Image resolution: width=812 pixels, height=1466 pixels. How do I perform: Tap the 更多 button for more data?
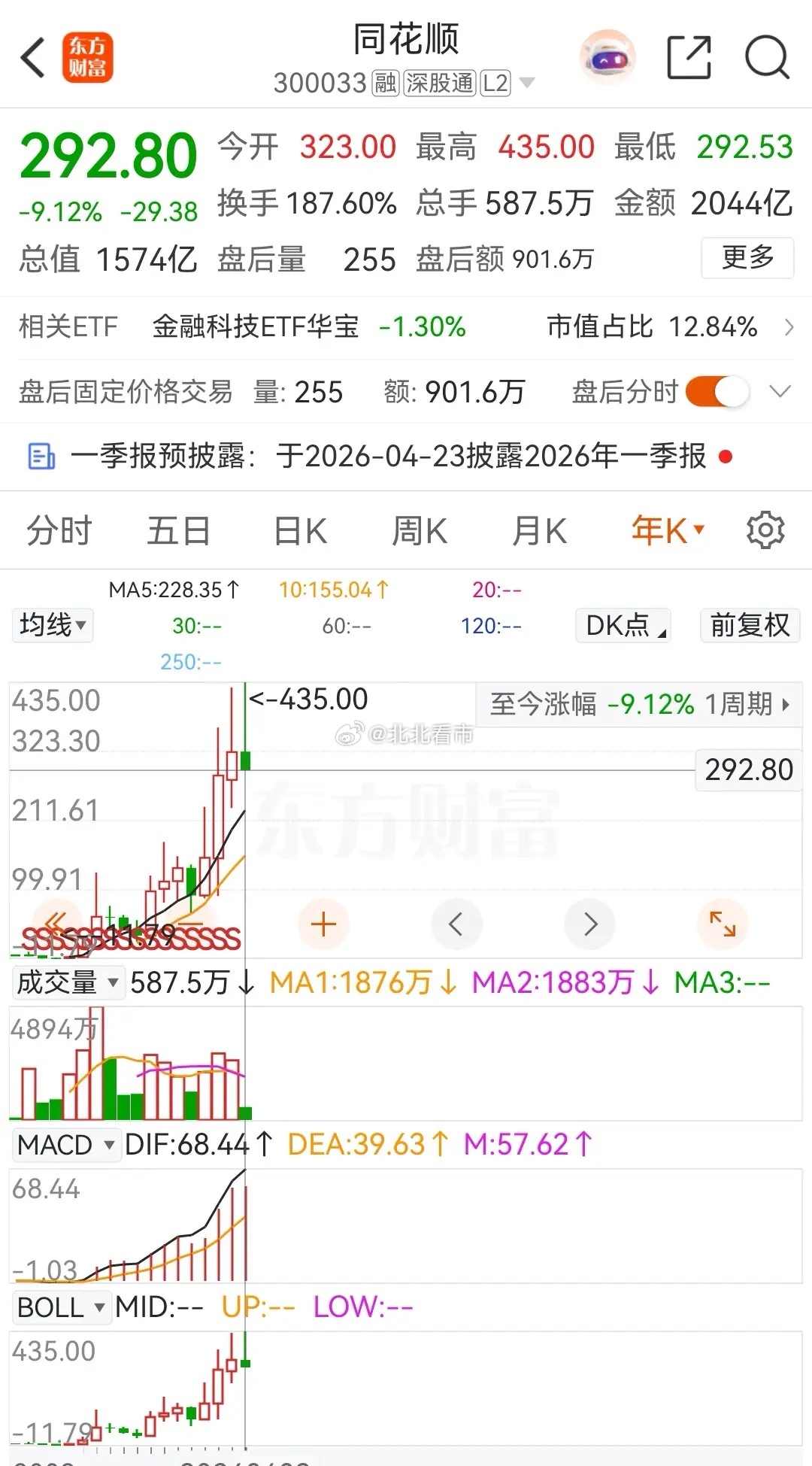747,258
